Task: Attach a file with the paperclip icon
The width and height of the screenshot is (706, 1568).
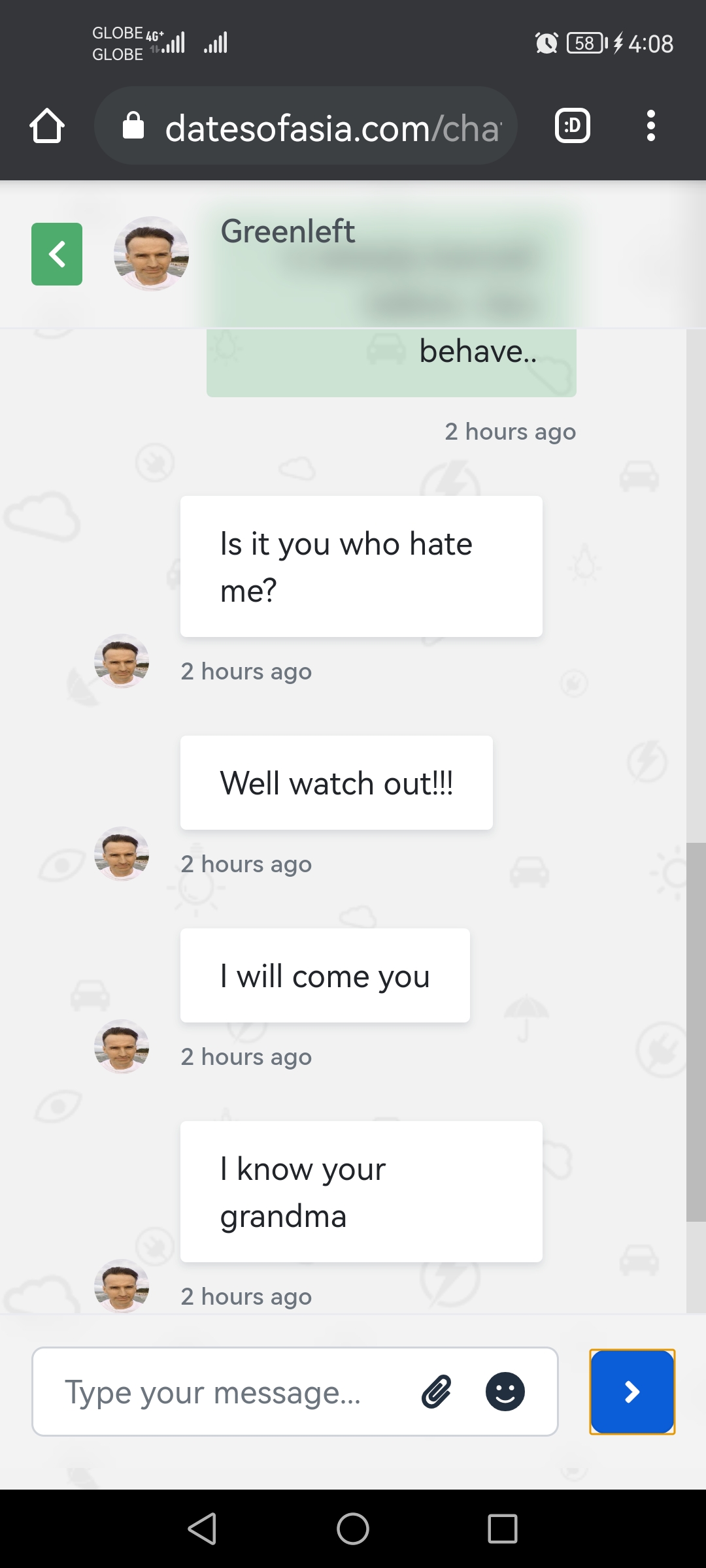Action: click(x=436, y=1391)
